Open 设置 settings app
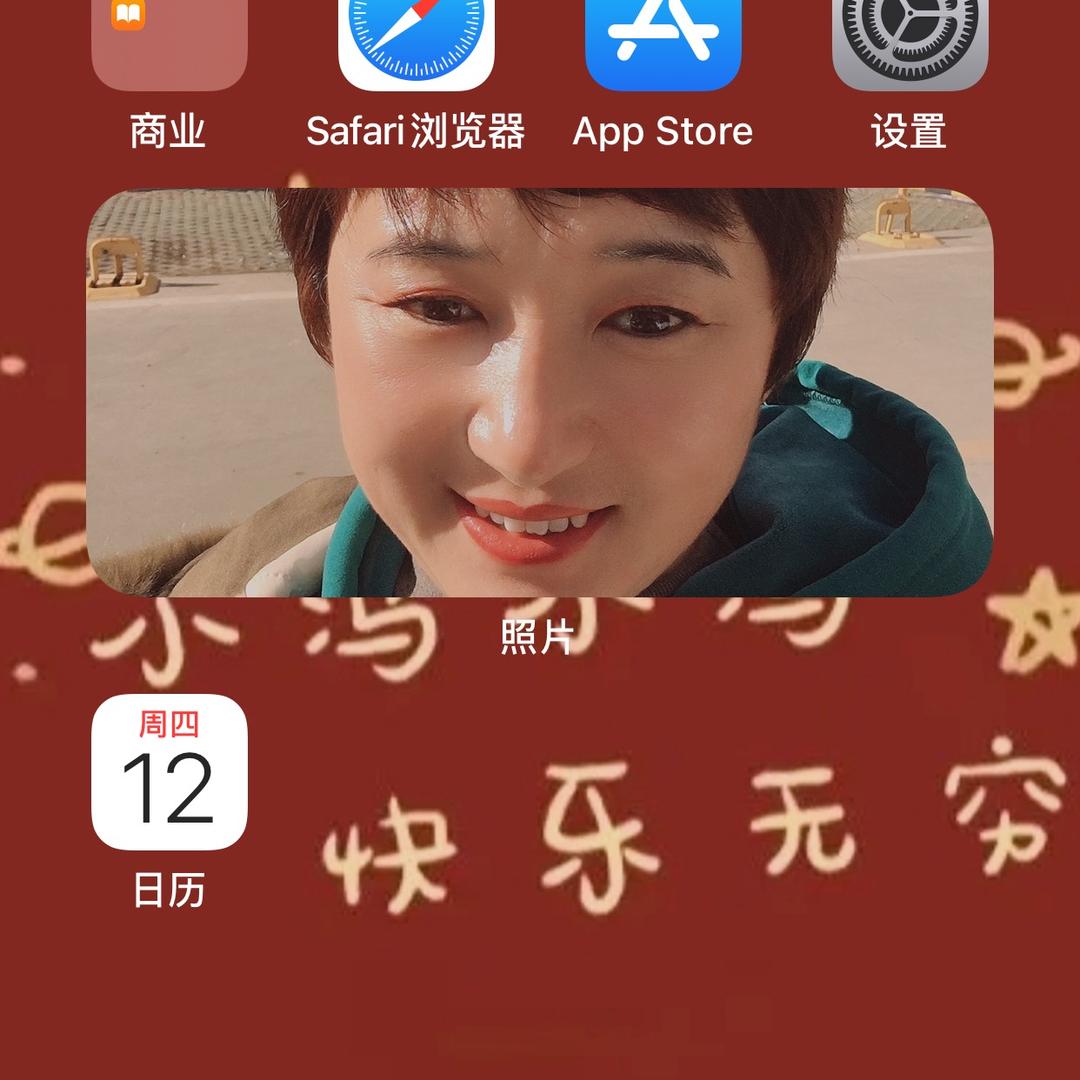The height and width of the screenshot is (1080, 1080). click(910, 45)
